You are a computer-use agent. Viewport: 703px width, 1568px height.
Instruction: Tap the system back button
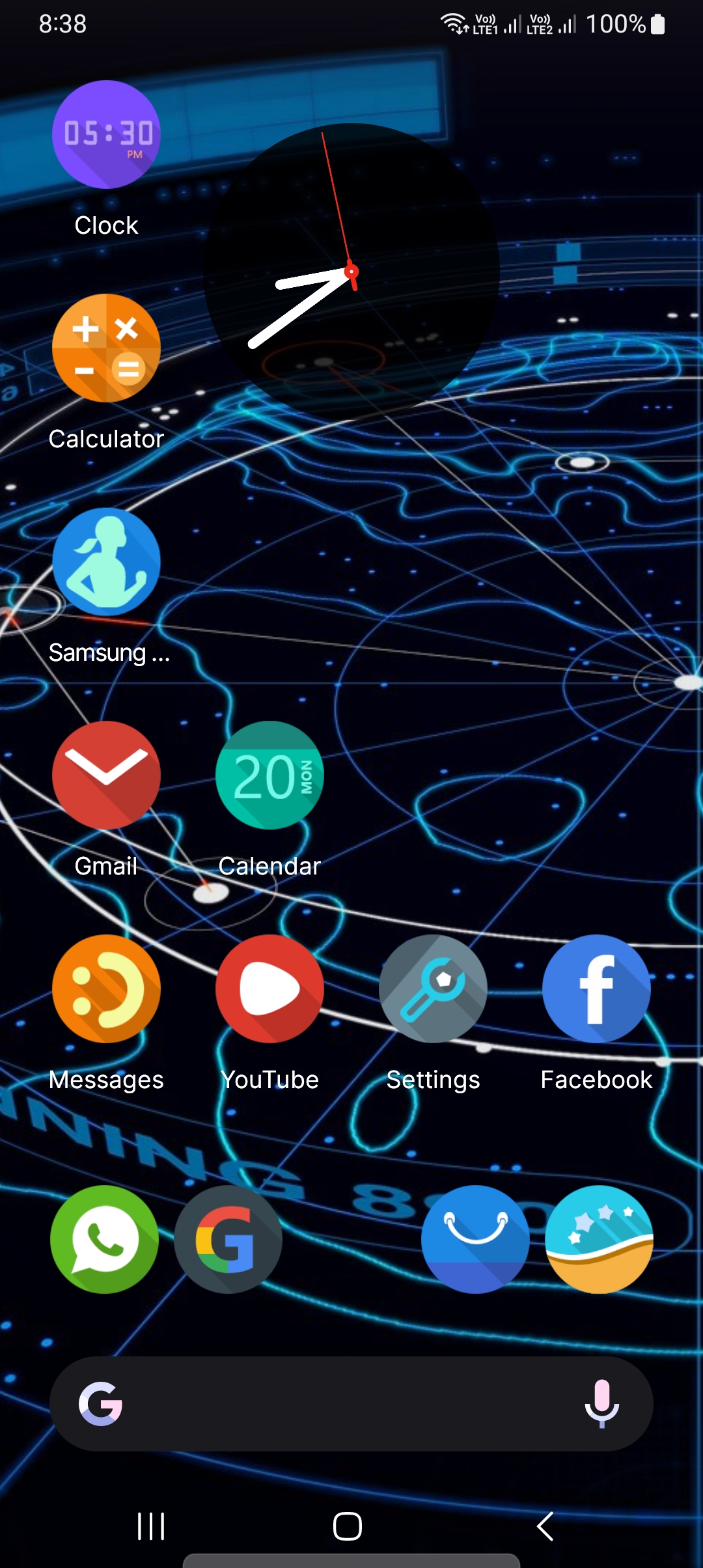pyautogui.click(x=545, y=1526)
